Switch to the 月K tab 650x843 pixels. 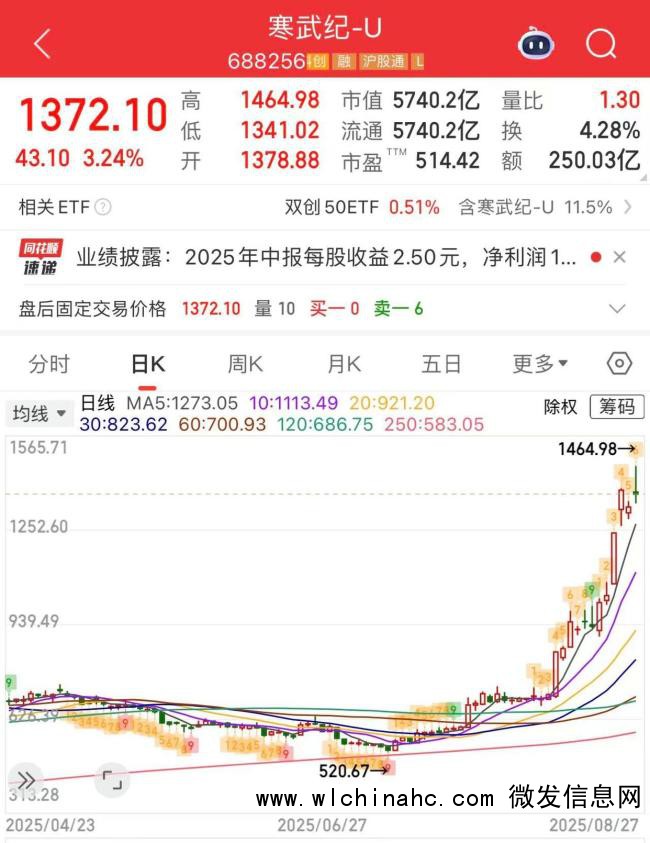pyautogui.click(x=343, y=363)
